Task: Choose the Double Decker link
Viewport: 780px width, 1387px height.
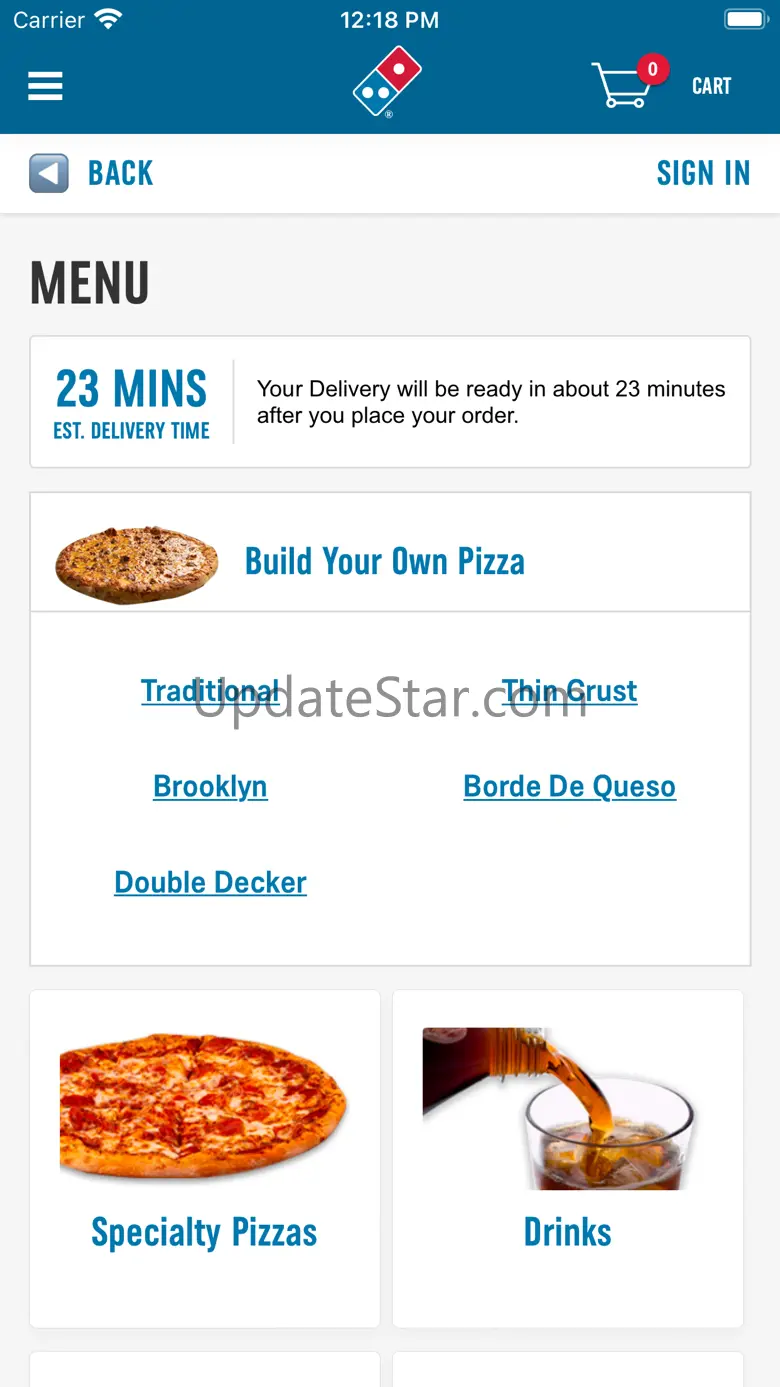Action: point(210,883)
